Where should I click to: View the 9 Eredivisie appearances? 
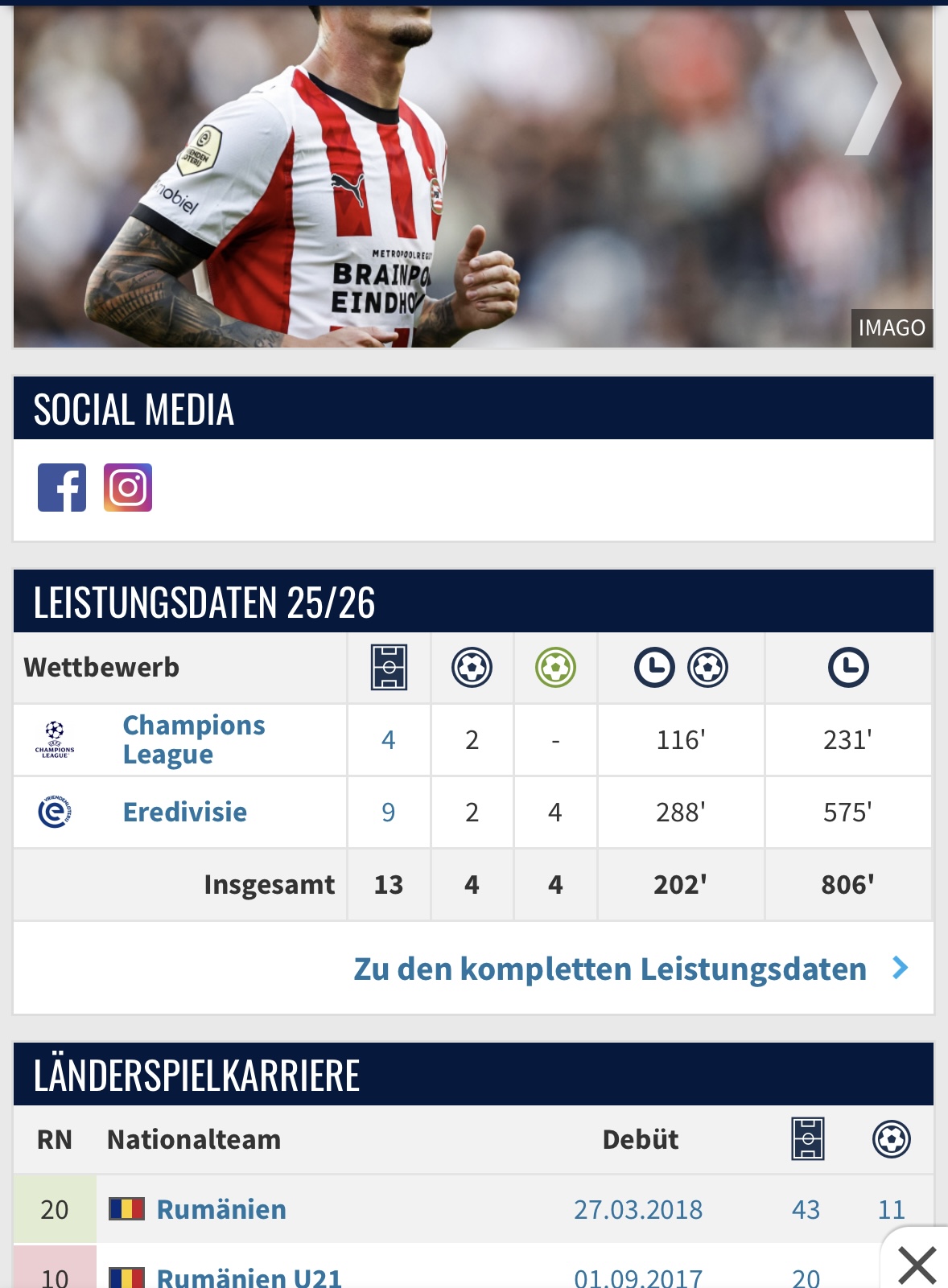389,812
